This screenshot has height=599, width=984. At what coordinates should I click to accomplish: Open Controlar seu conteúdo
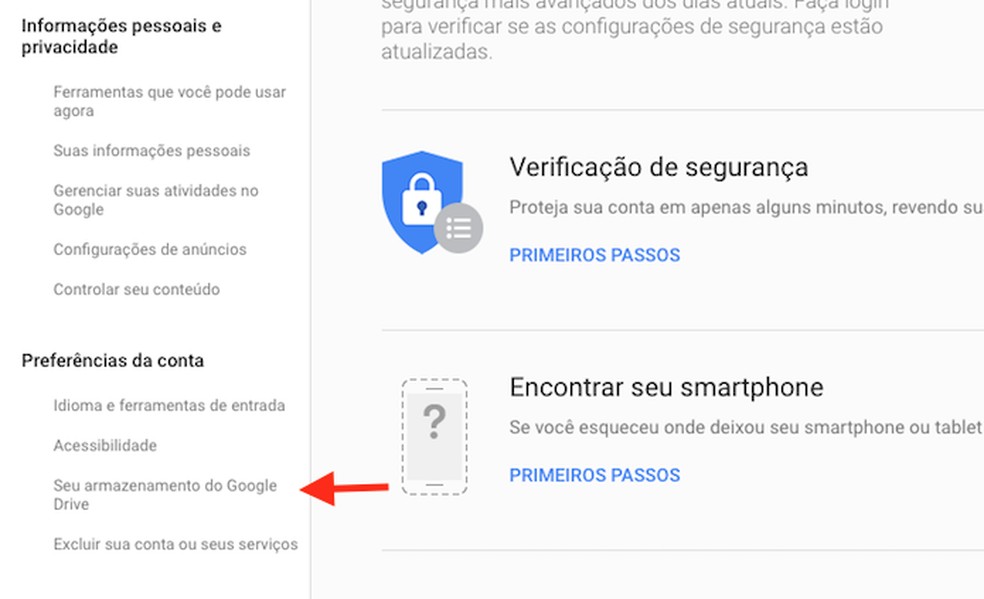coord(137,290)
